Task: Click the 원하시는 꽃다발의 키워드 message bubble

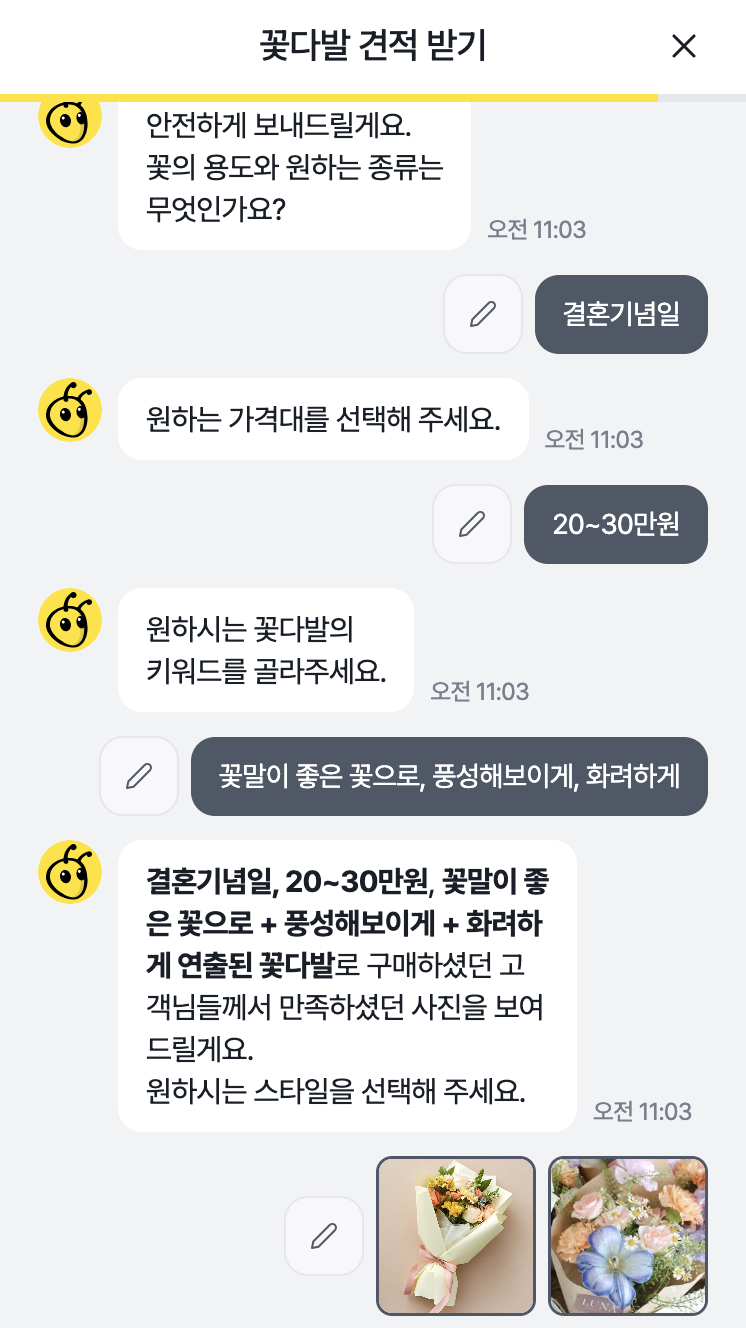Action: pos(265,650)
